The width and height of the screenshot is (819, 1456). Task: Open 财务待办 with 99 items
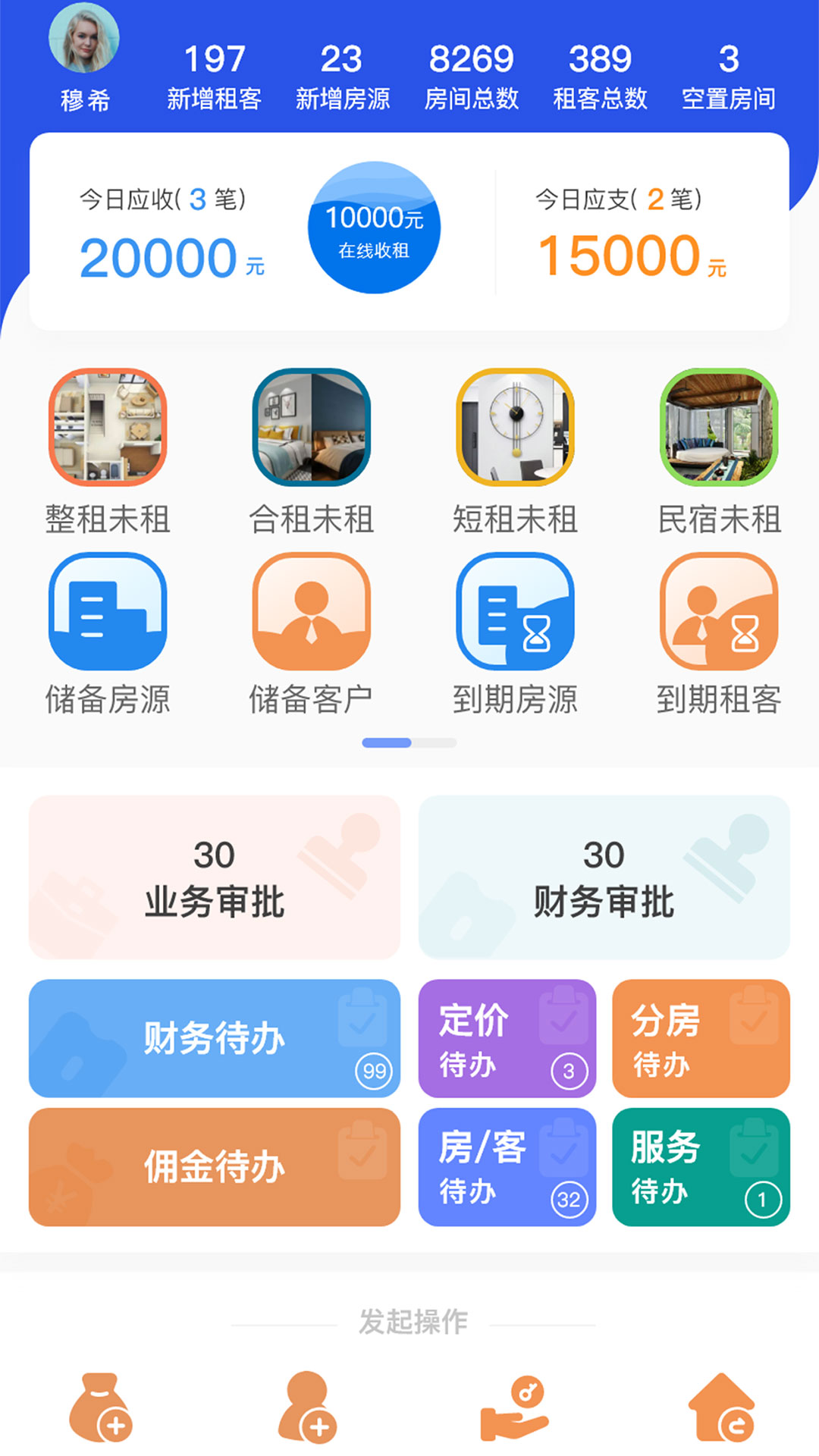coord(215,1038)
